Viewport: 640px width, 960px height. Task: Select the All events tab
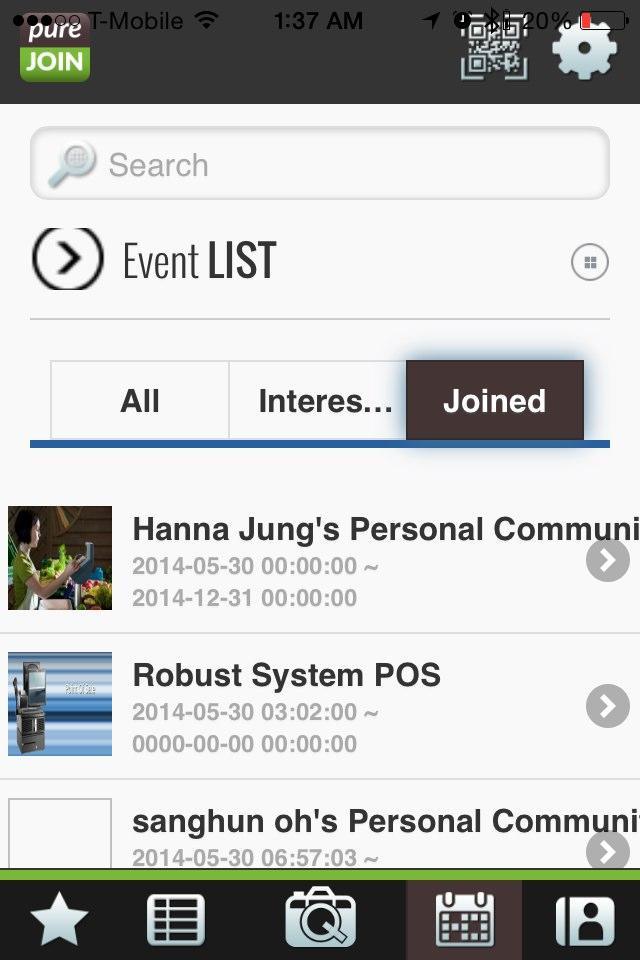tap(140, 401)
